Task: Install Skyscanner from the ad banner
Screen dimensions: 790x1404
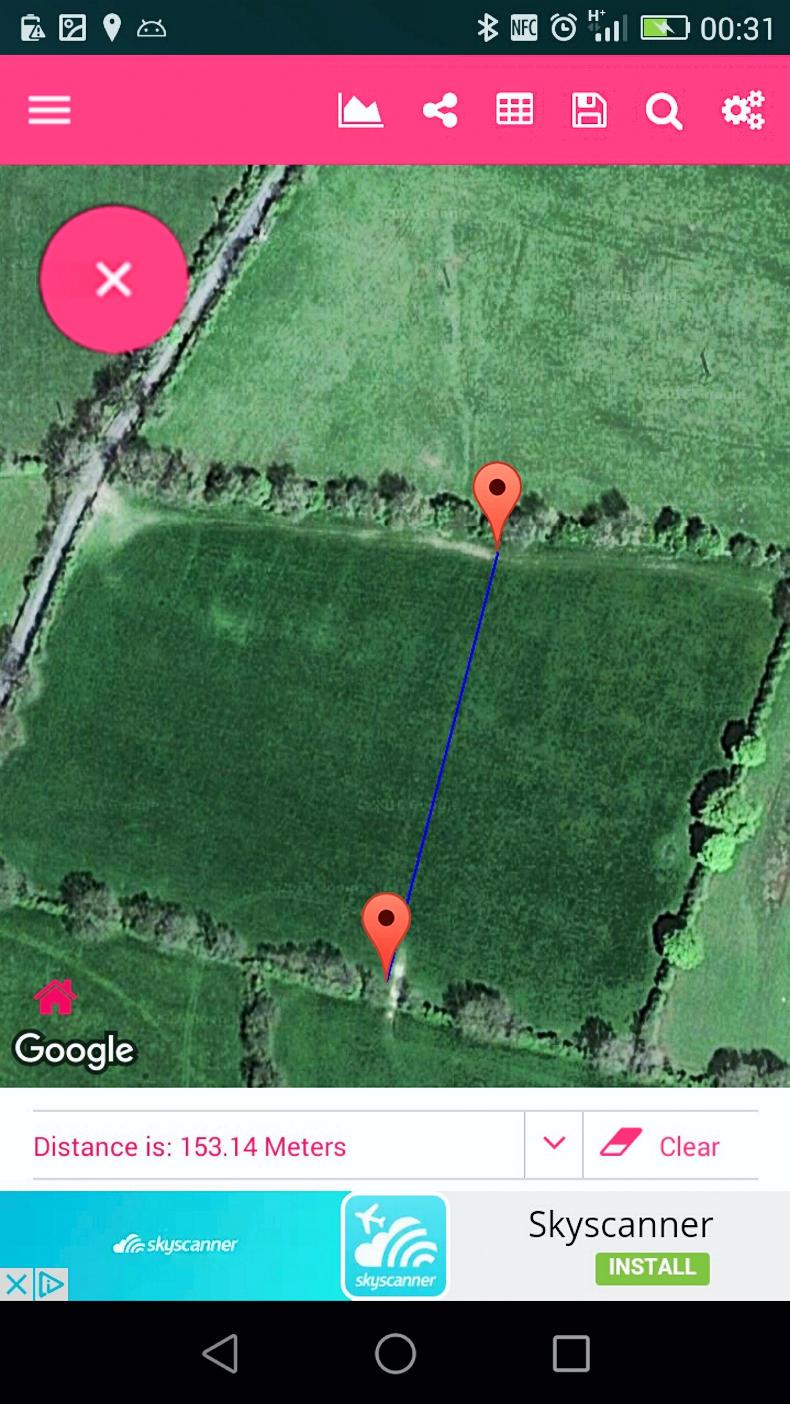Action: pos(652,1267)
